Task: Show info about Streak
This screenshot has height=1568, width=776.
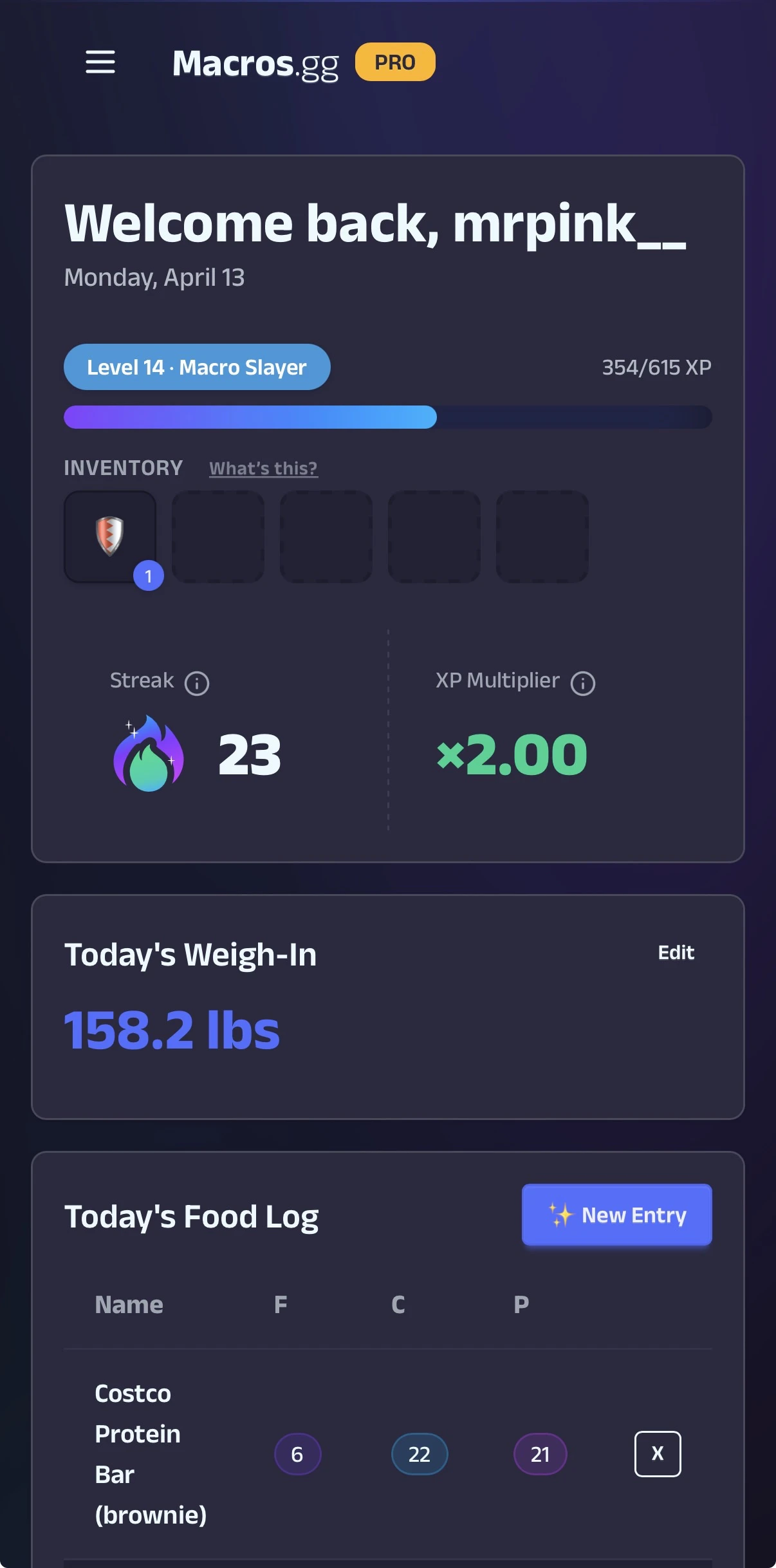Action: [197, 683]
